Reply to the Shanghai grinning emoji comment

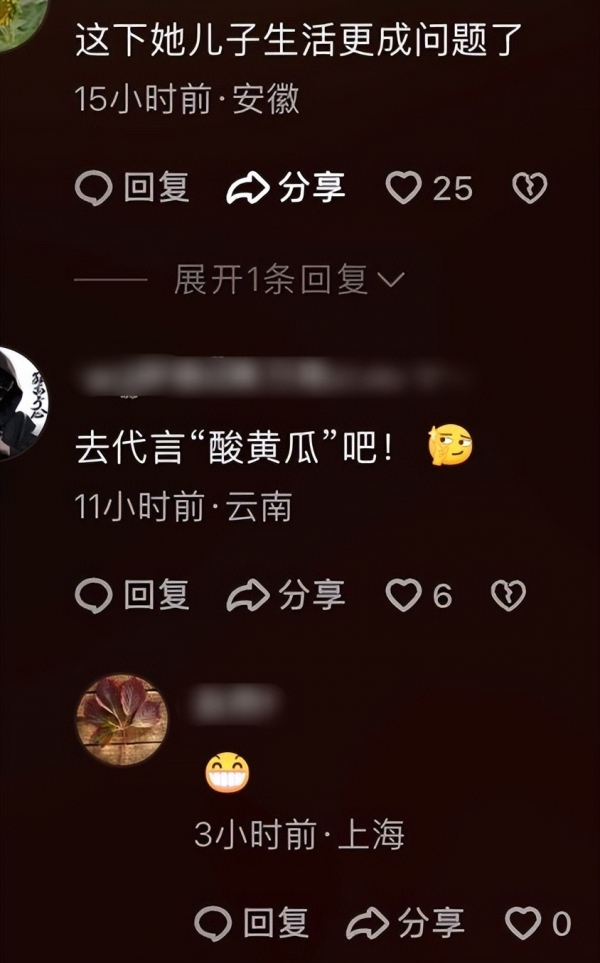(251, 922)
